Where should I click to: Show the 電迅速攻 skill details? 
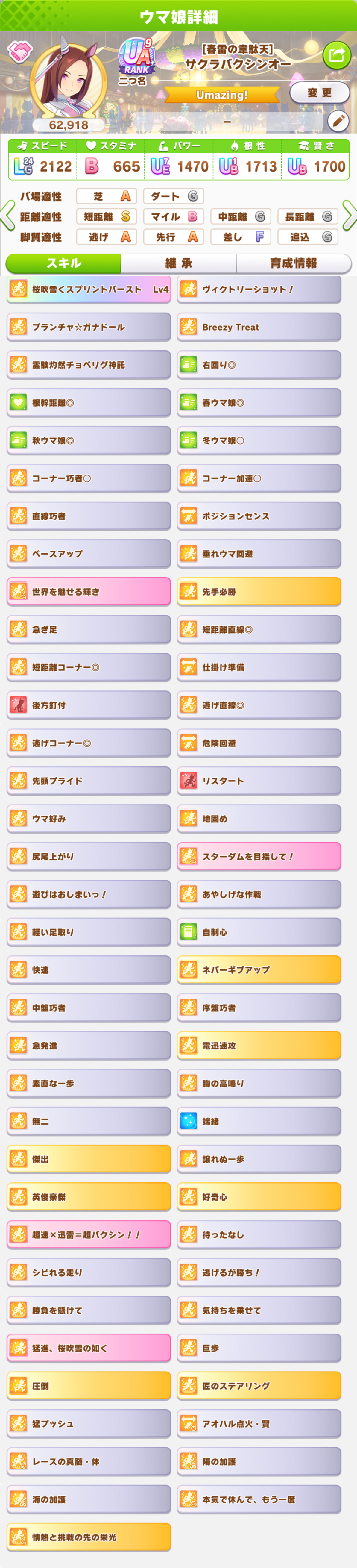(x=259, y=1045)
